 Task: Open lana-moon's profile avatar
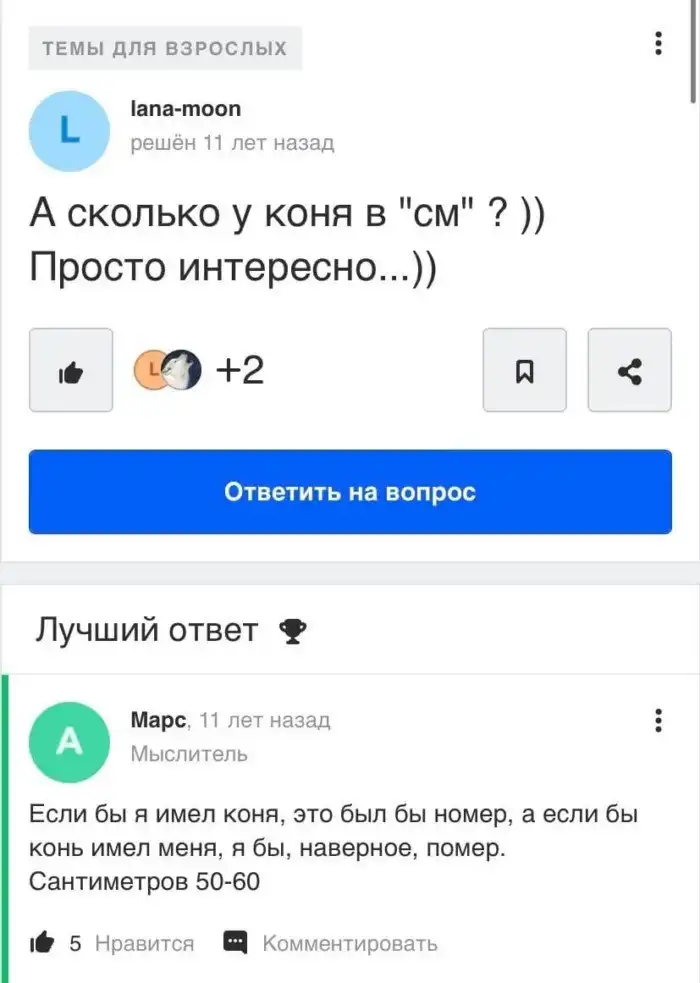(x=69, y=131)
